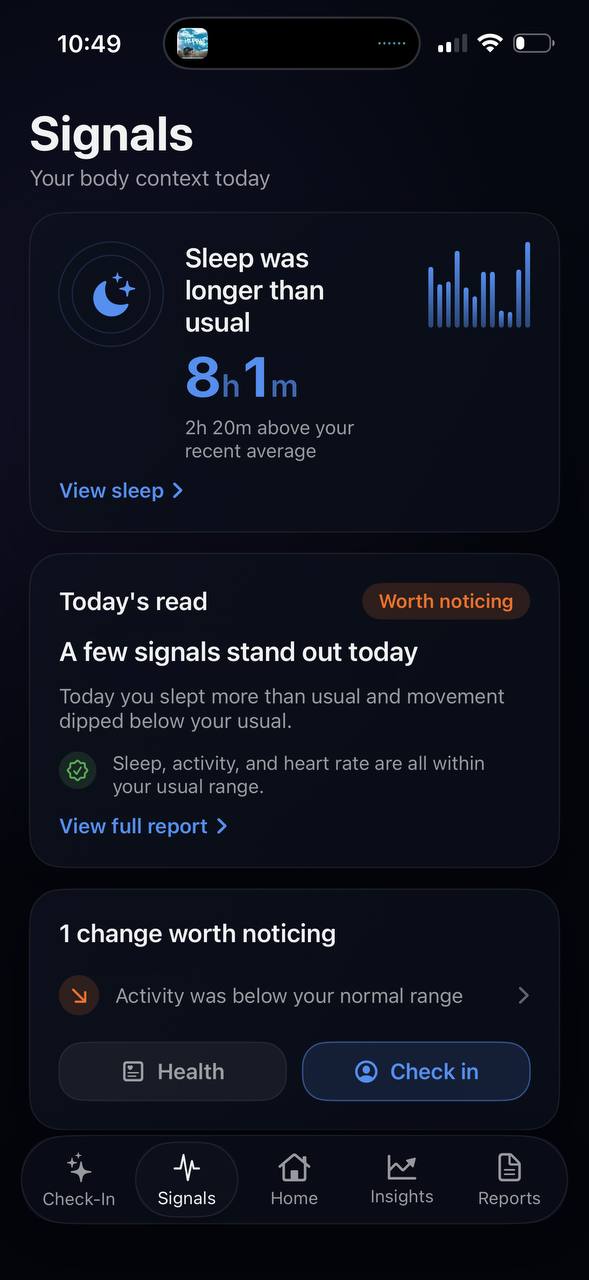
Task: Tap the Check in button
Action: [416, 1071]
